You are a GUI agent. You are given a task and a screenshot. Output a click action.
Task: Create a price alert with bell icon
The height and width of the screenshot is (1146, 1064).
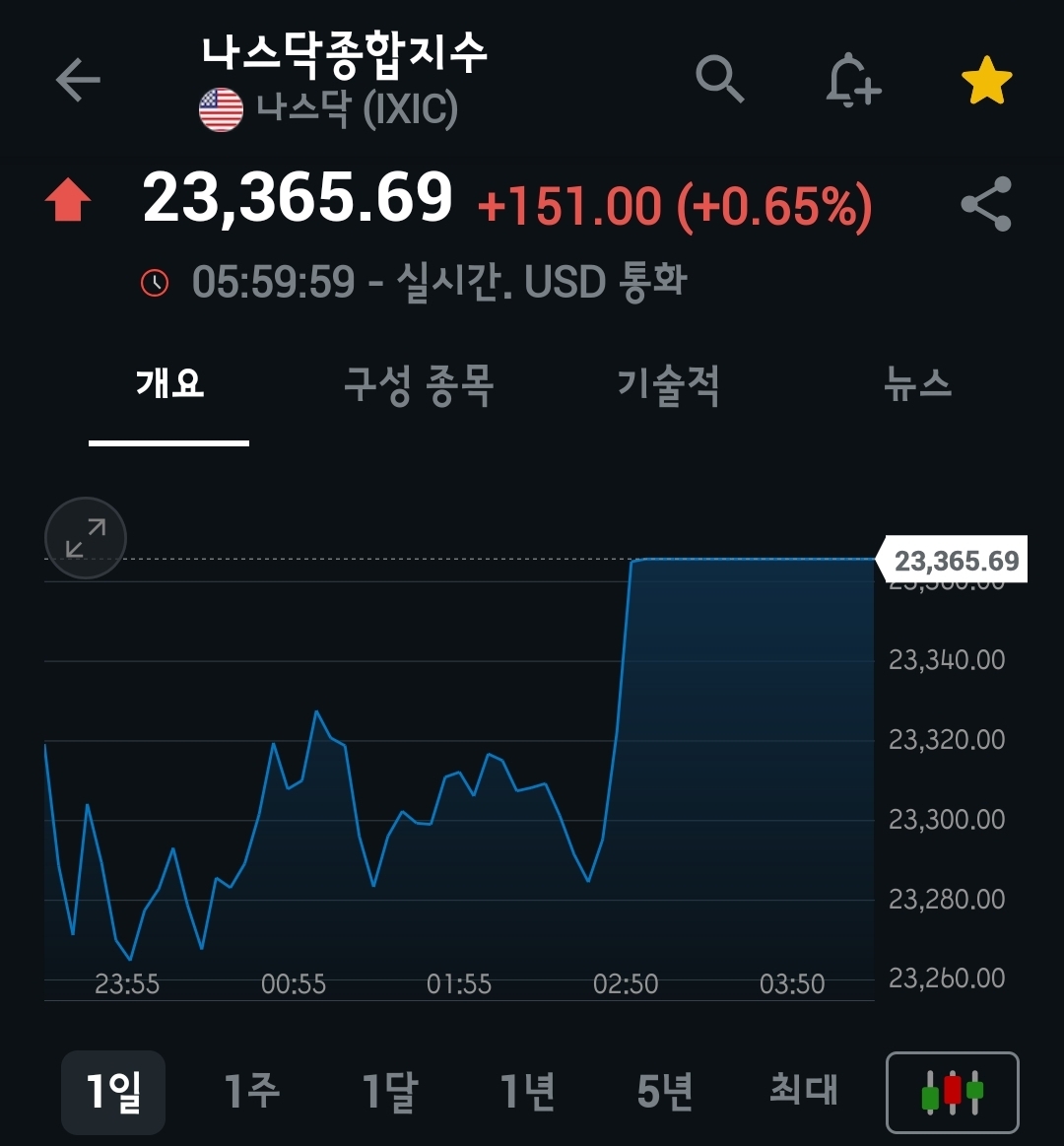pos(852,80)
